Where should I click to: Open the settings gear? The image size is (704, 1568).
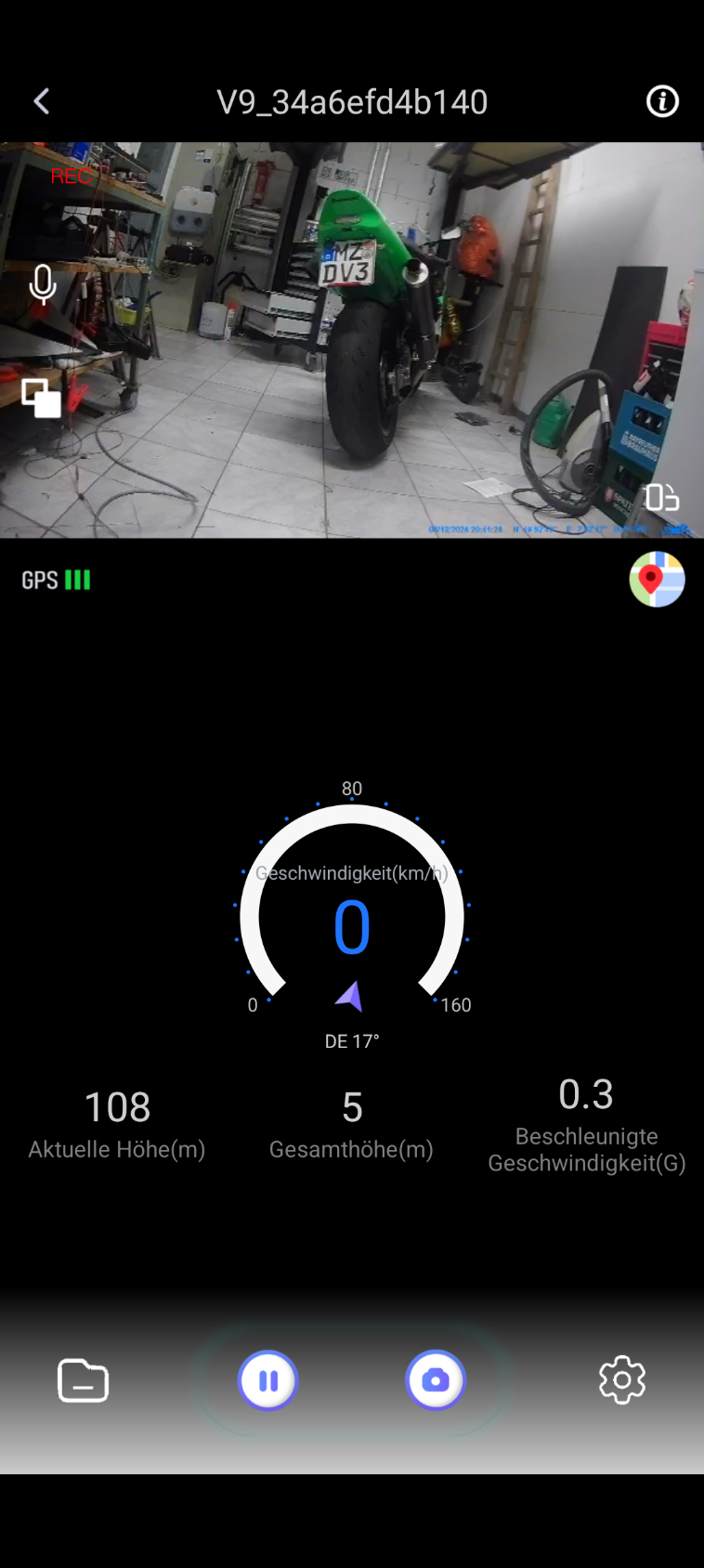coord(621,1380)
